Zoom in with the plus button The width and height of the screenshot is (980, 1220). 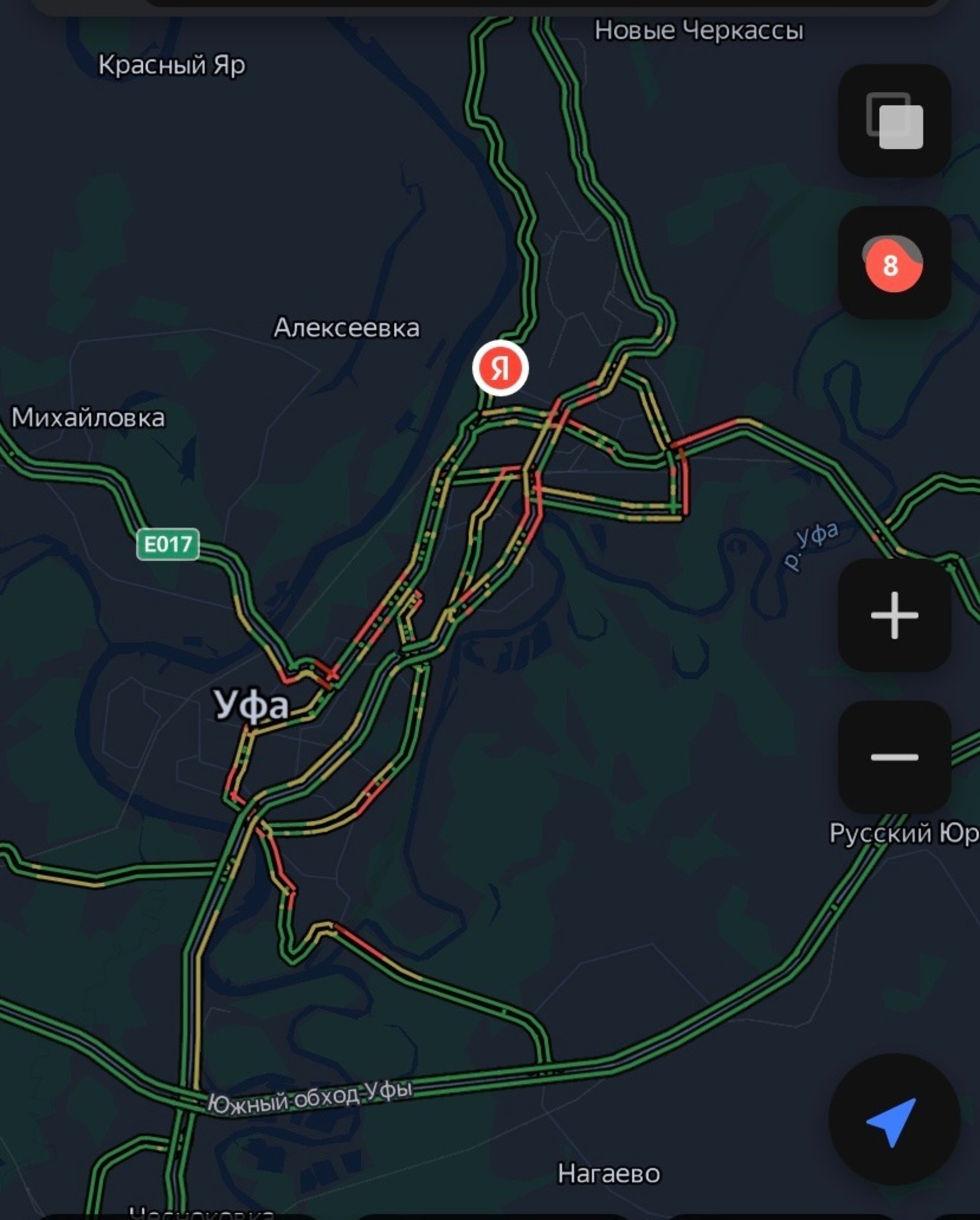click(x=894, y=615)
